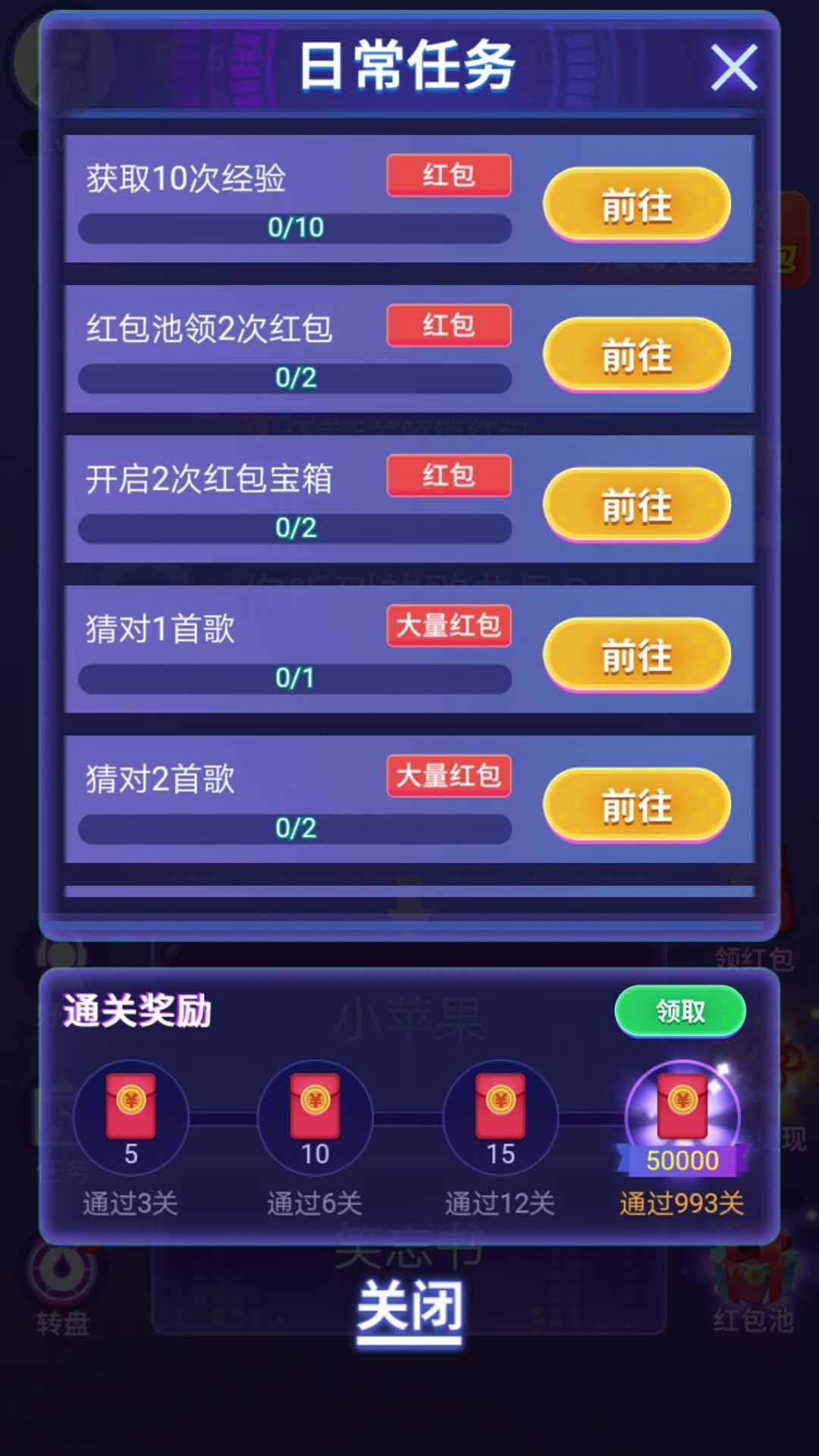Click the 红包 badge on 获取10次经验 task
Image resolution: width=819 pixels, height=1456 pixels.
tap(448, 174)
